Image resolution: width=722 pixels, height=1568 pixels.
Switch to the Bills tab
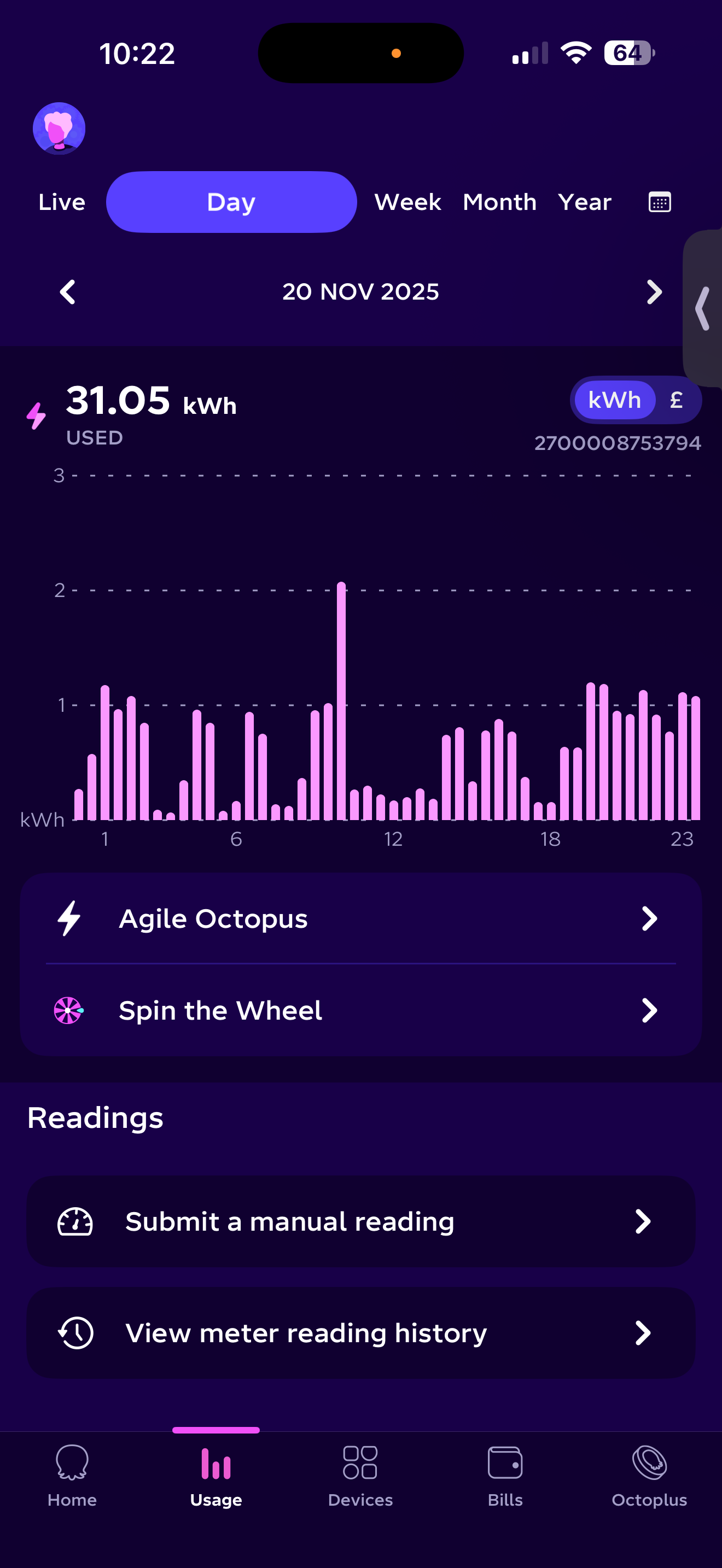(x=505, y=1476)
